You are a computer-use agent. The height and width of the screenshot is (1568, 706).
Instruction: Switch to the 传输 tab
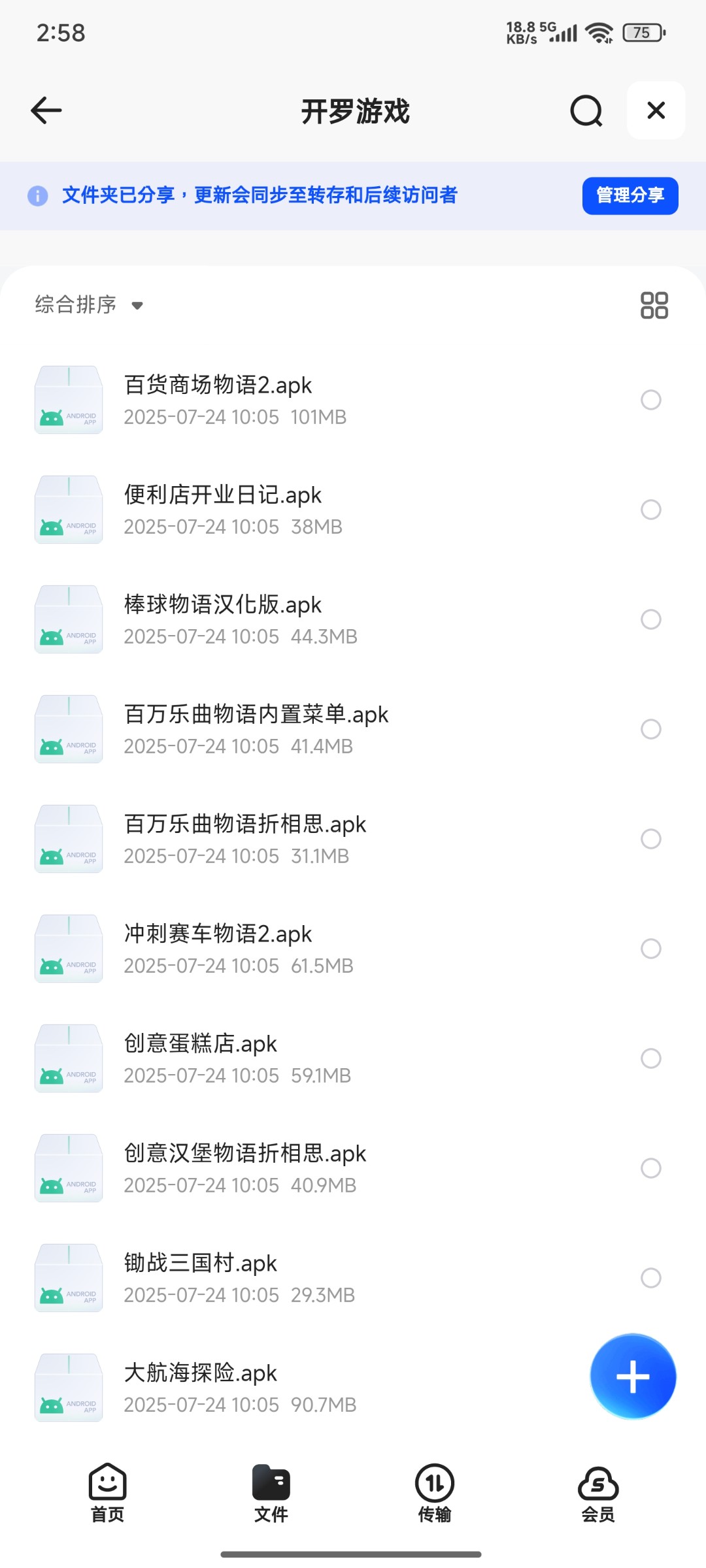435,1494
